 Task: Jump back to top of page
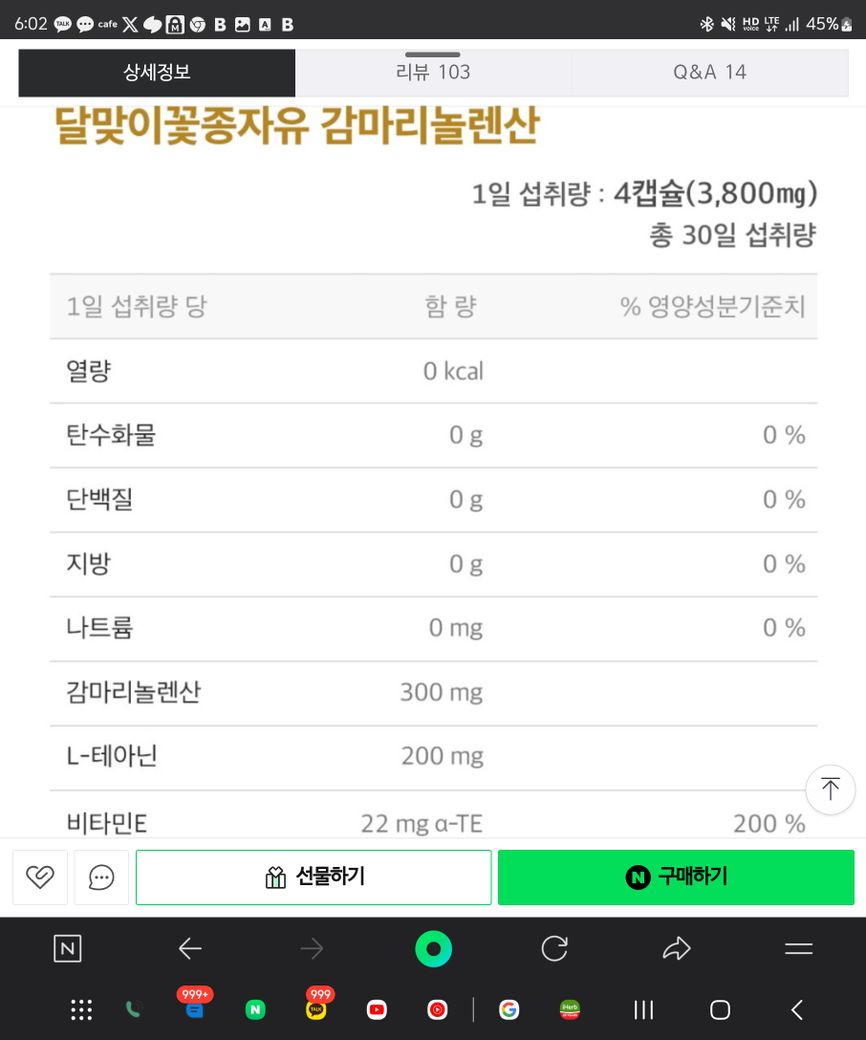[830, 789]
